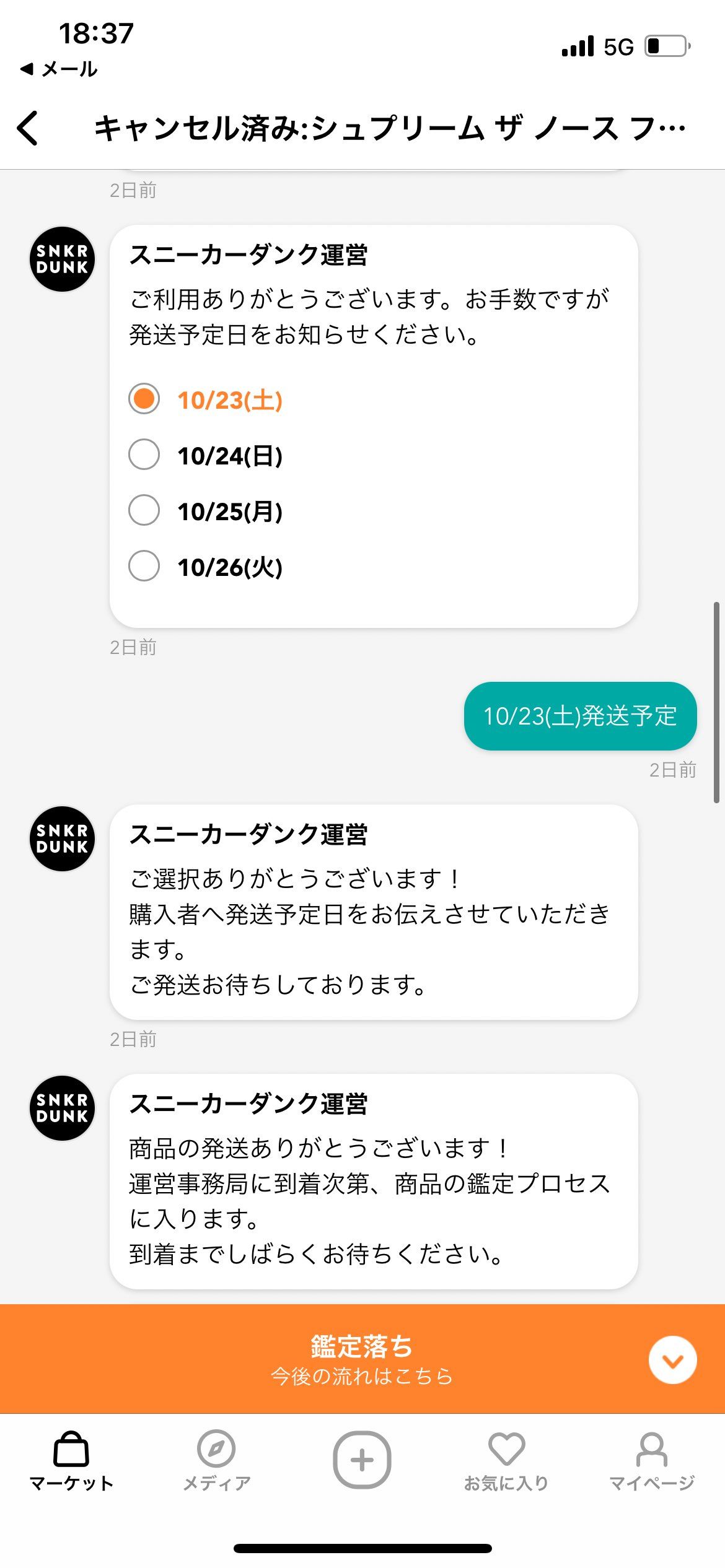Image resolution: width=725 pixels, height=1568 pixels.
Task: Choose 10/24(日) as shipping date
Action: tap(144, 455)
